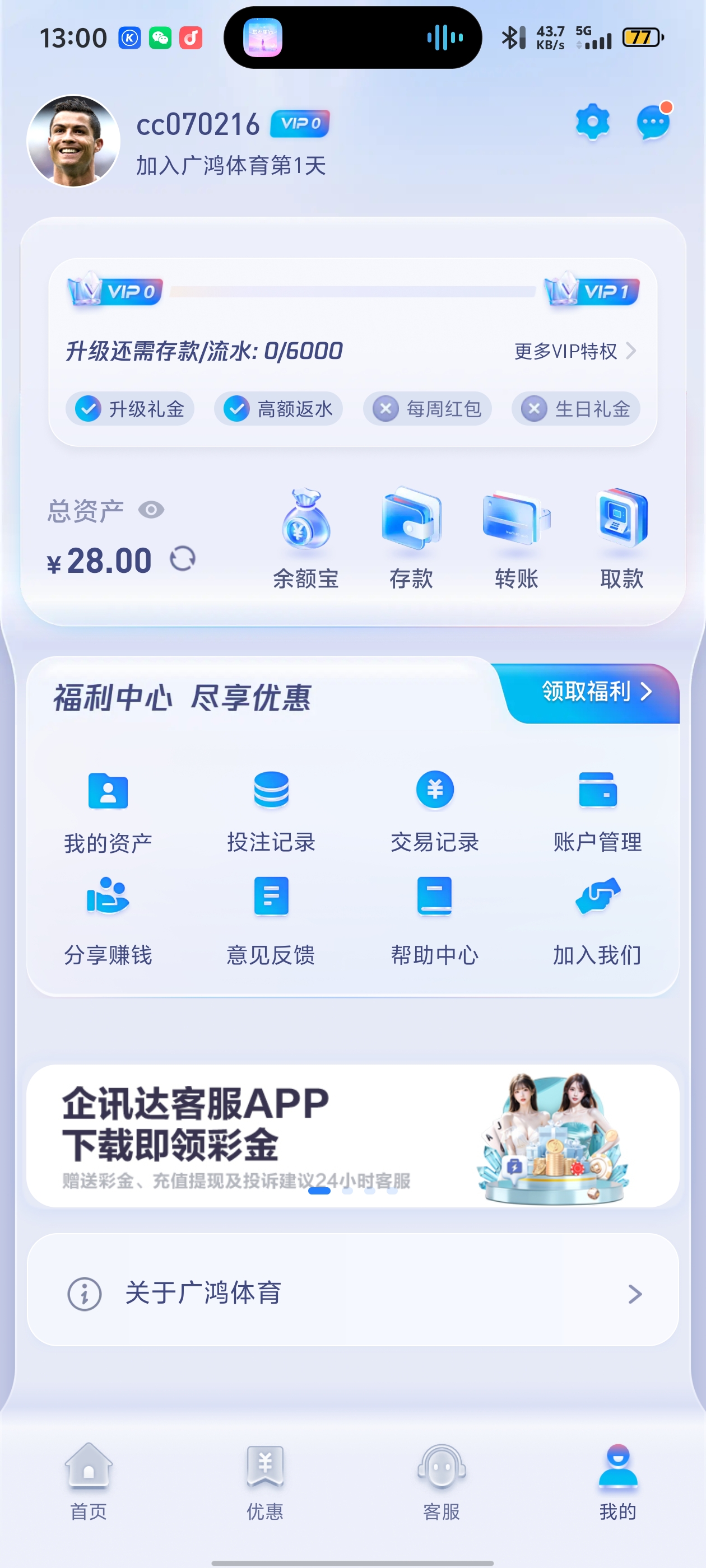The width and height of the screenshot is (706, 1568).
Task: Expand 关于广鸿体育 about section arrow
Action: 635,1295
